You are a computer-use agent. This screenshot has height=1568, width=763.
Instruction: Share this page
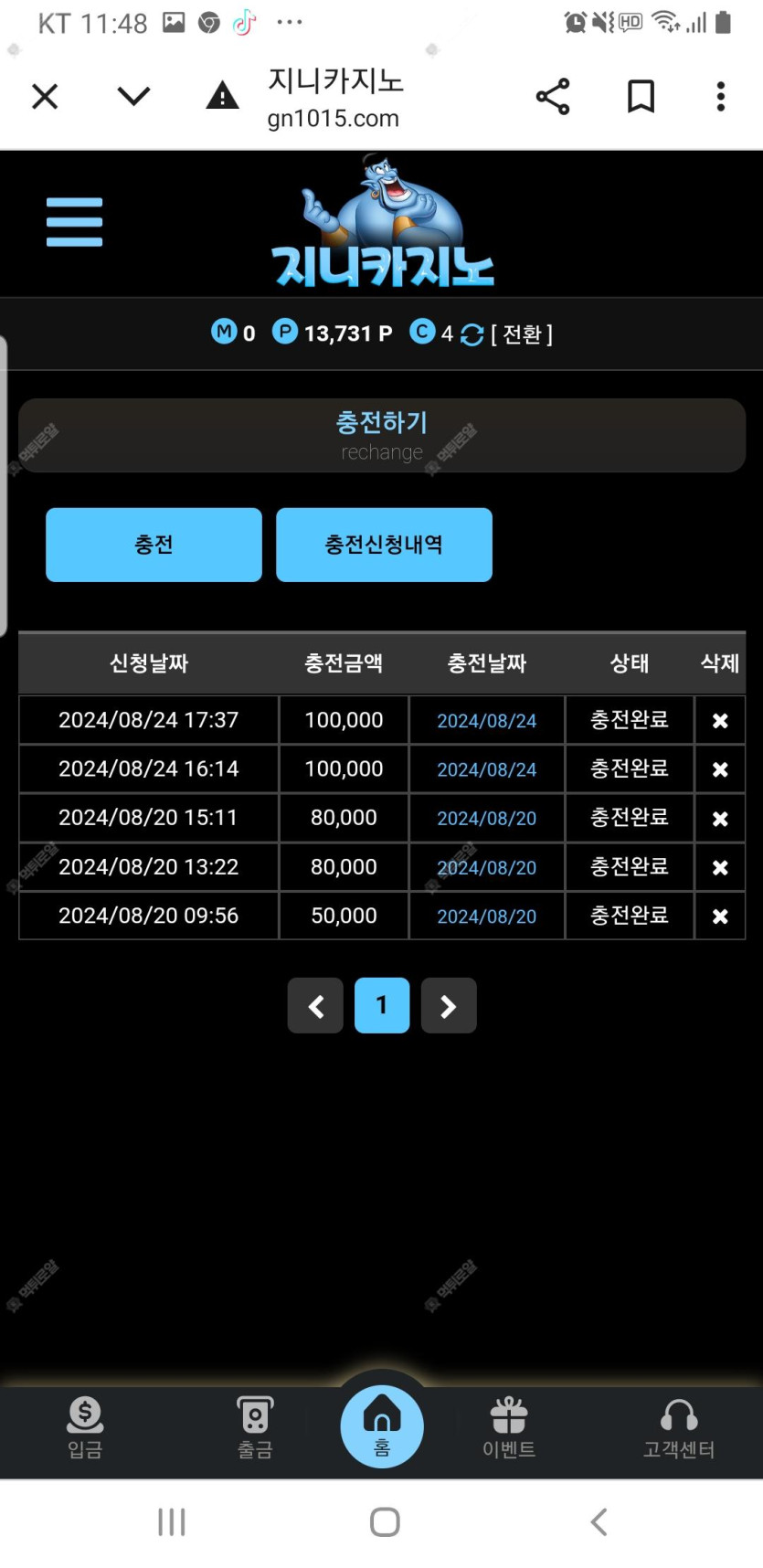(x=552, y=96)
